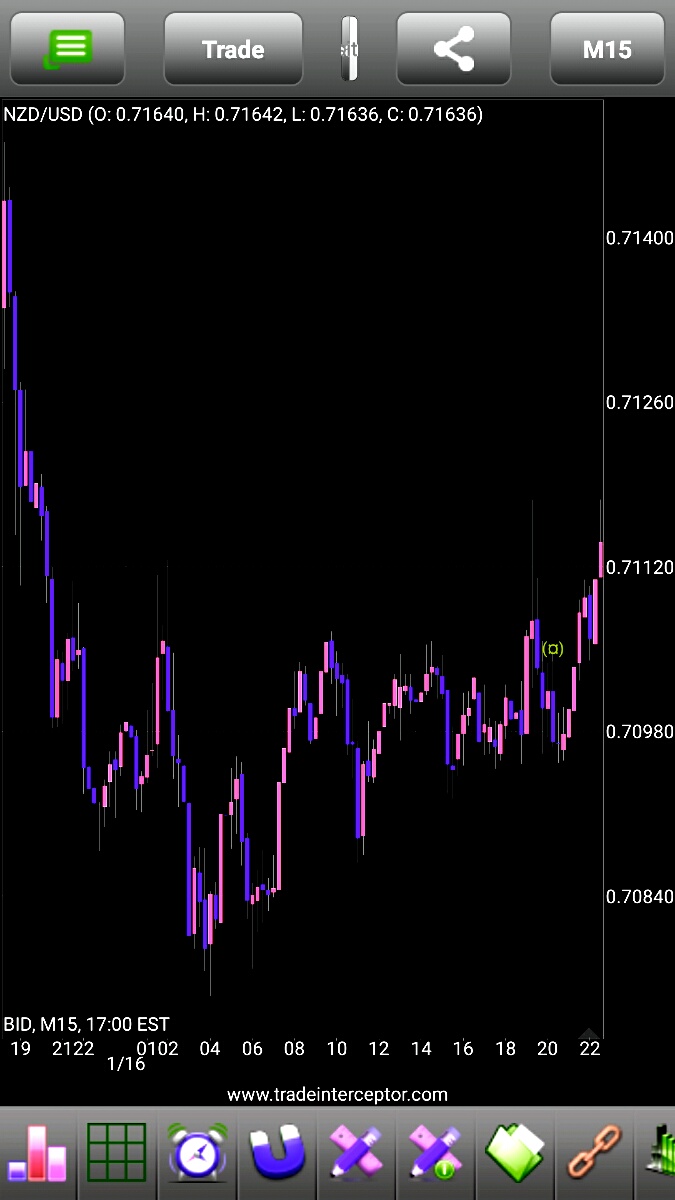Open the alarm clock alerts tool
675x1200 pixels.
[x=196, y=1153]
